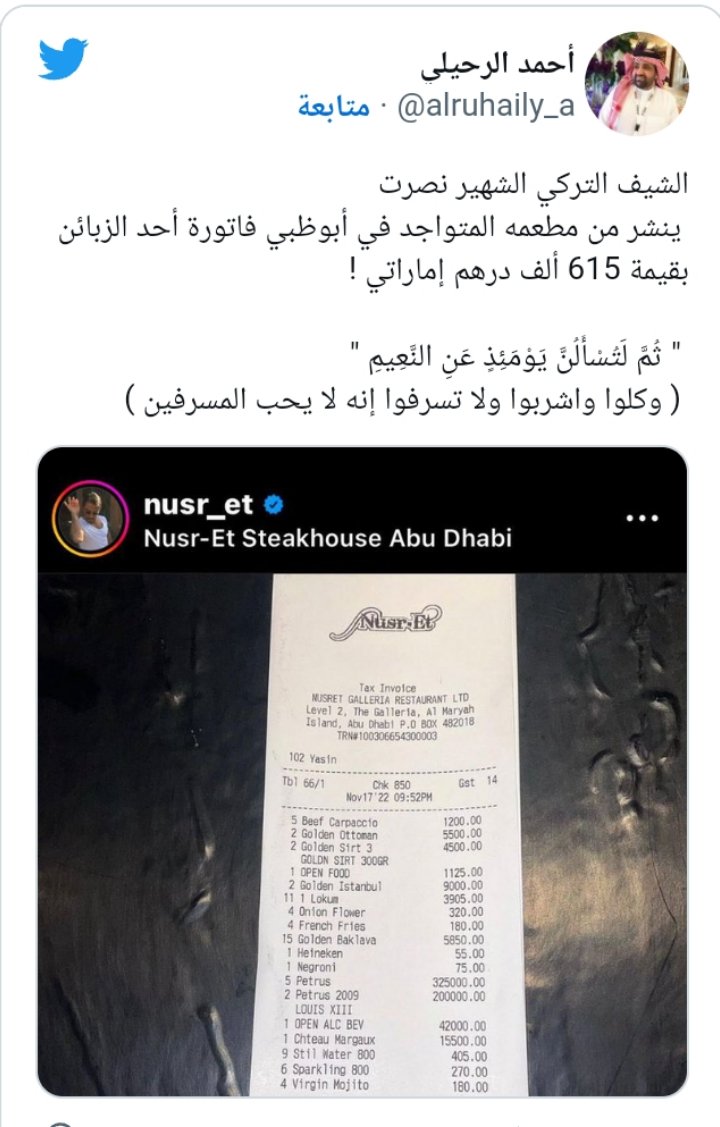Follow the account via متابعة link
The height and width of the screenshot is (1127, 720).
[x=333, y=107]
